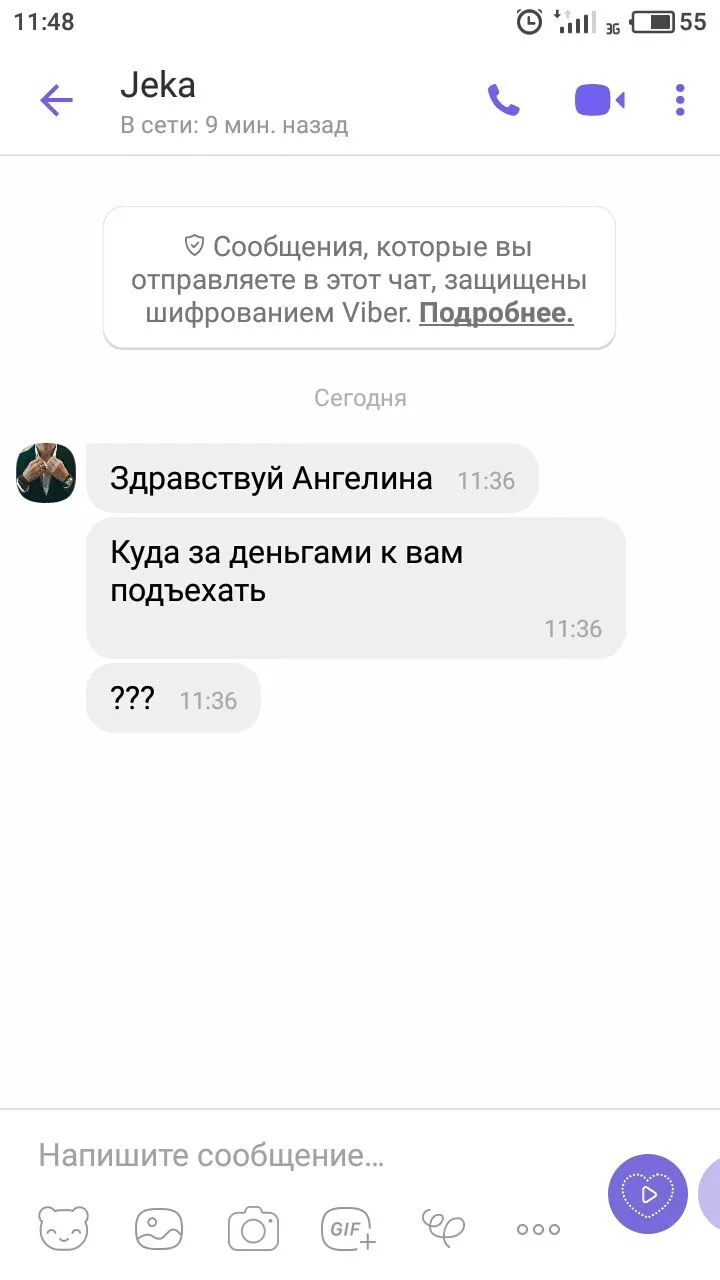Attach a photo from the gallery
This screenshot has height=1280, width=720.
point(158,1228)
